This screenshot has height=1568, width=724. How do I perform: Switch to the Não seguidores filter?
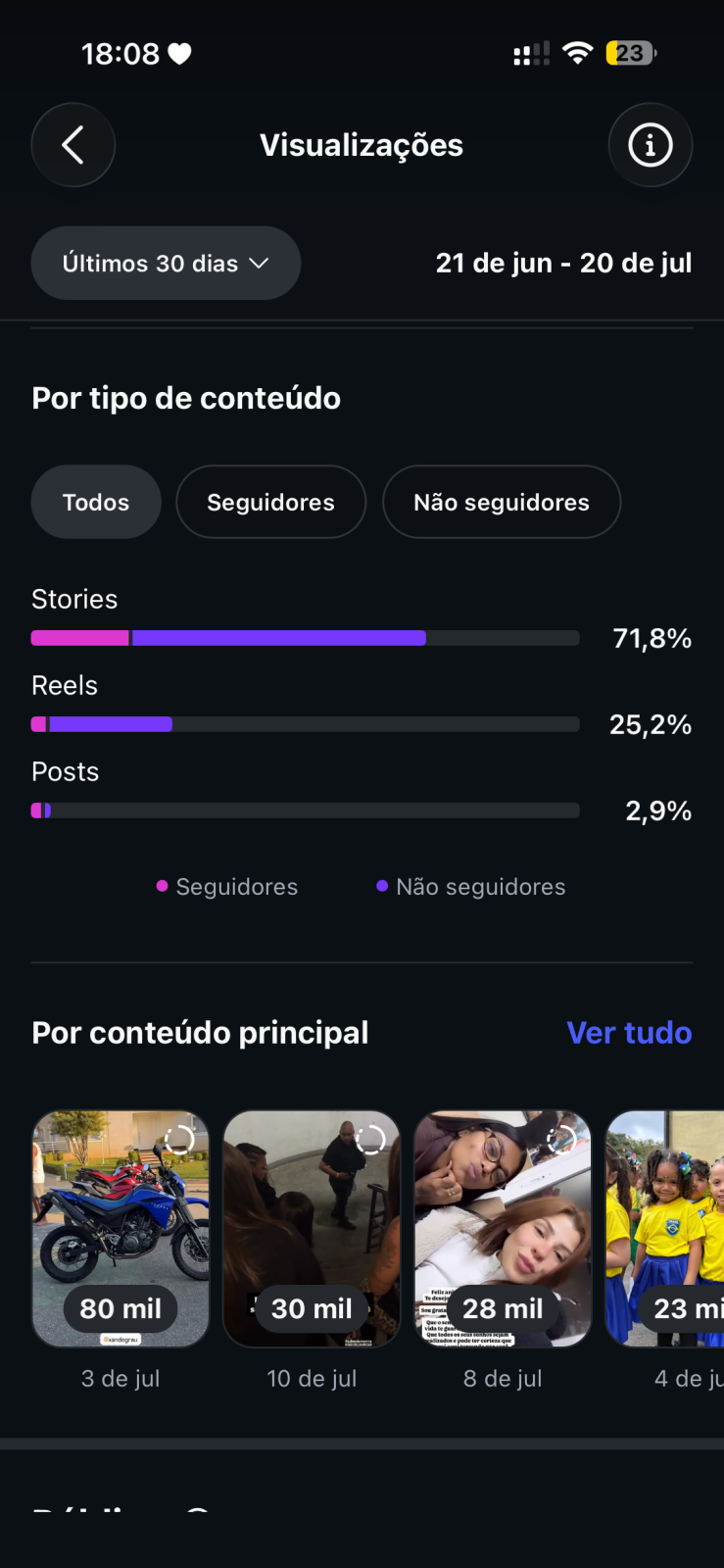click(x=502, y=502)
